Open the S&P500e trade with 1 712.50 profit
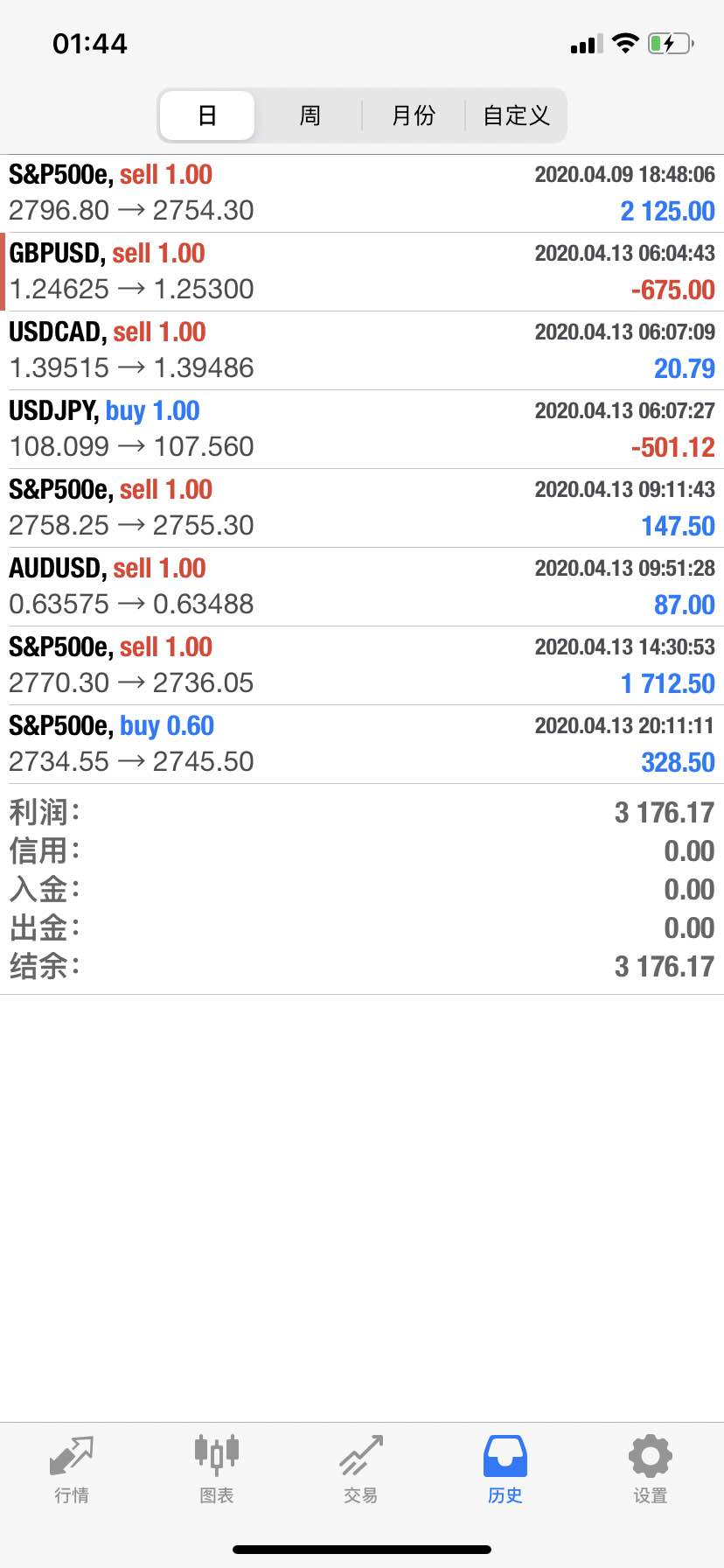The width and height of the screenshot is (724, 1568). click(362, 666)
